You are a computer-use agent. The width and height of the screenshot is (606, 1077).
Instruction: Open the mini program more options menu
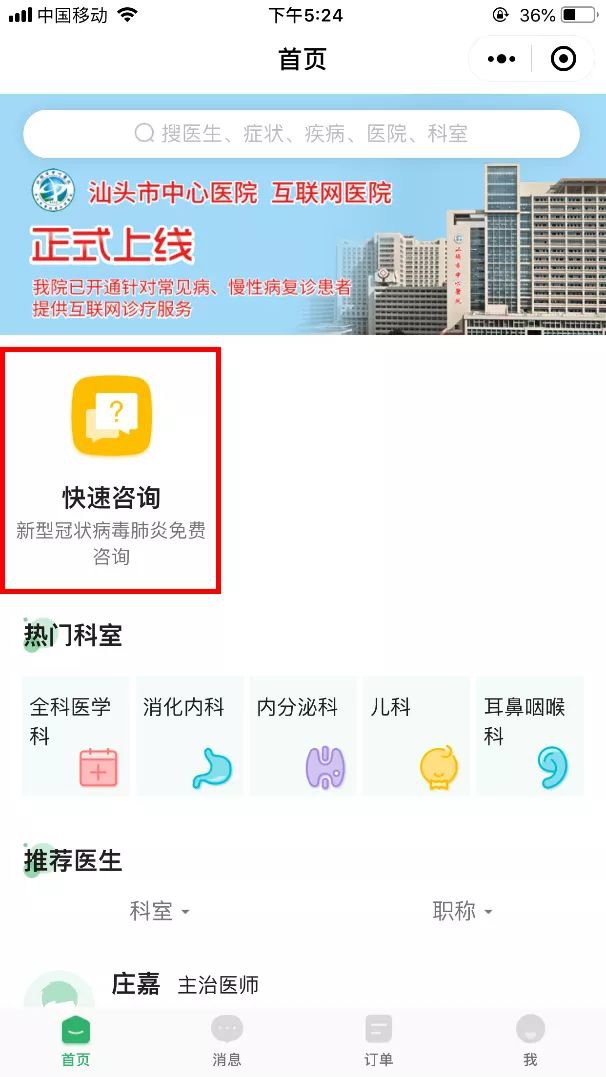coord(501,59)
